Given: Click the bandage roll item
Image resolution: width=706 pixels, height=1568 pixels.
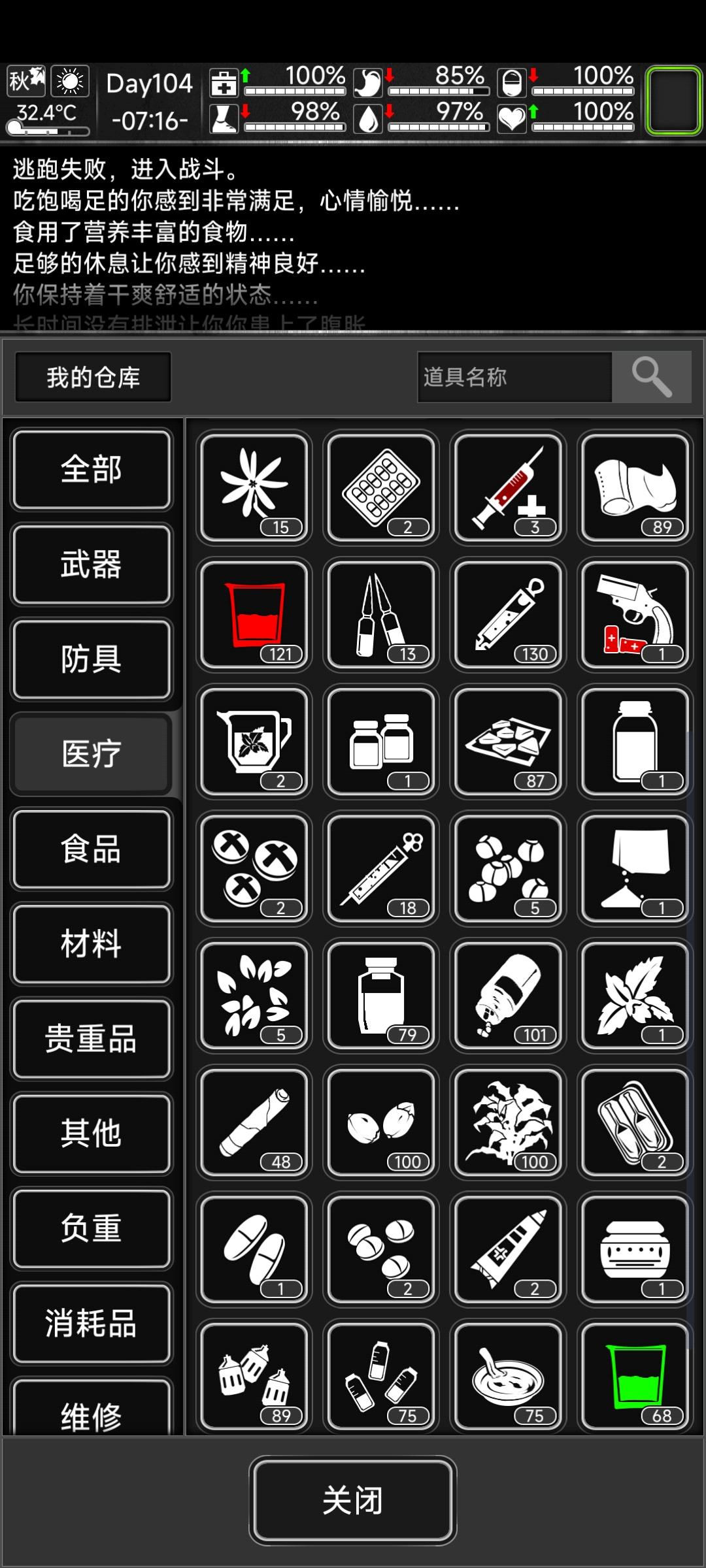Looking at the screenshot, I should point(634,489).
